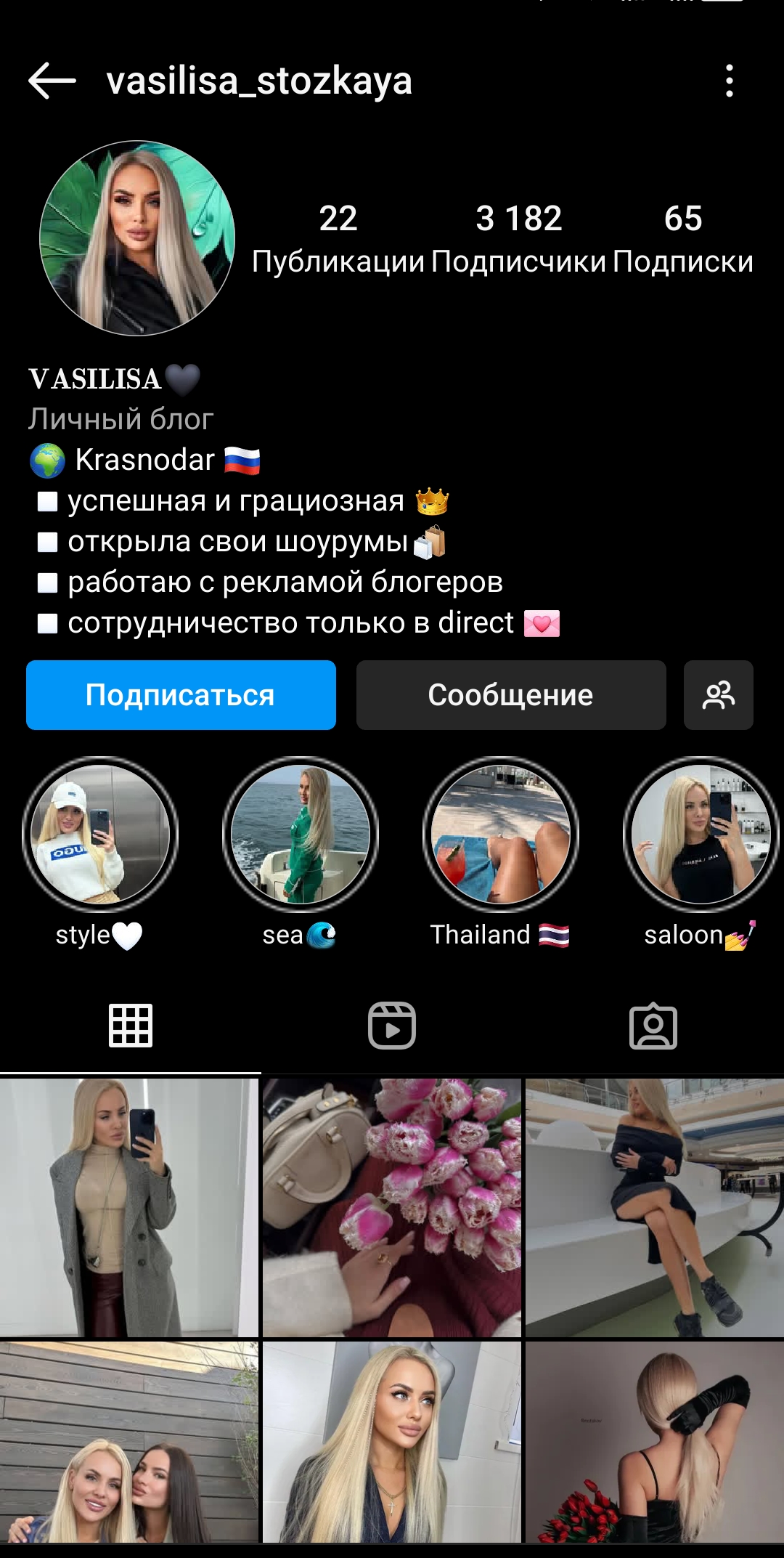View the profile picture of vasilisa_stozkaya
784x1558 pixels.
pyautogui.click(x=137, y=238)
